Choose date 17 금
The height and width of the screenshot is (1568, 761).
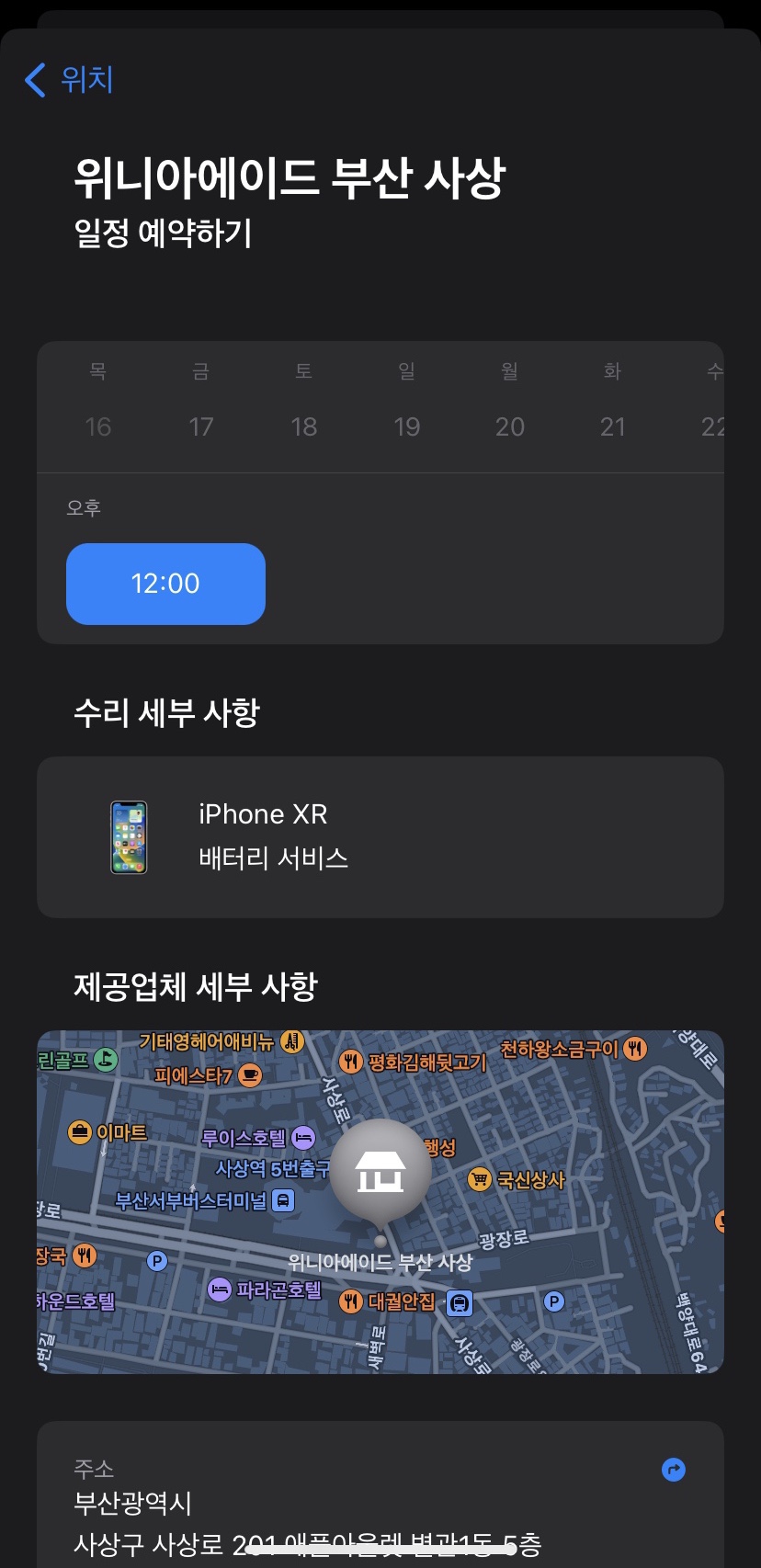click(x=200, y=401)
